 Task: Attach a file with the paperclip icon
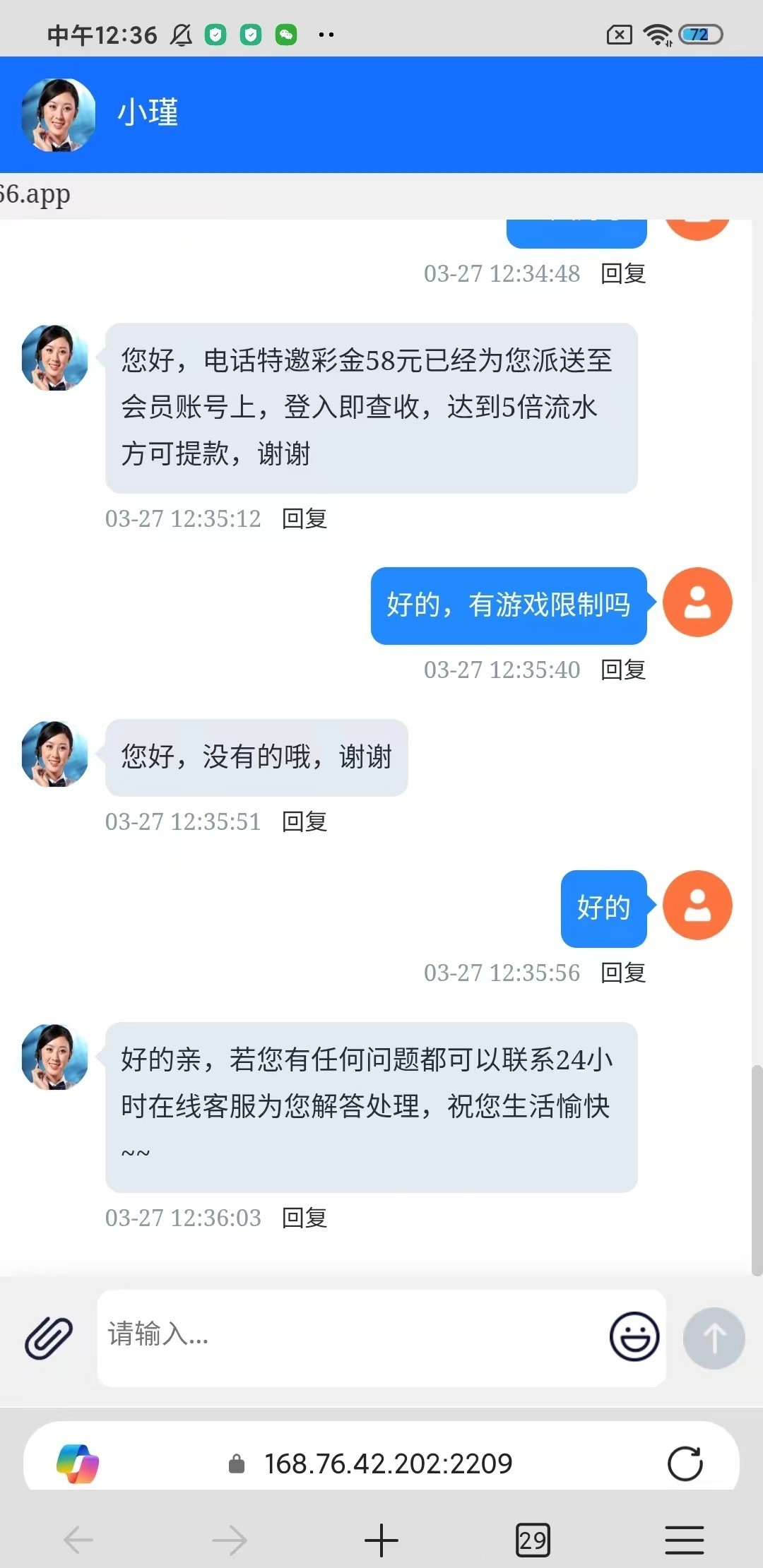(x=49, y=1338)
